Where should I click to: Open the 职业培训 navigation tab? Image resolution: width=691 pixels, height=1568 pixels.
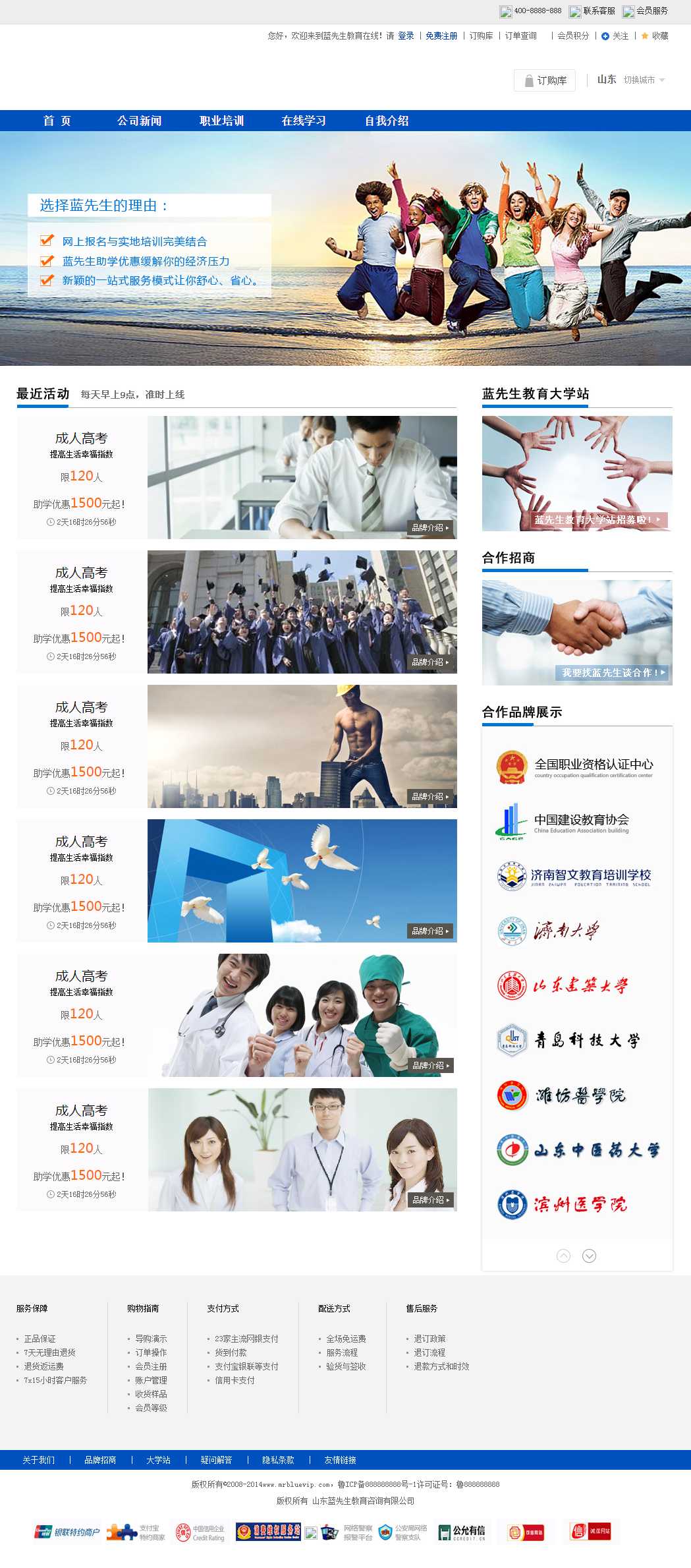click(222, 121)
